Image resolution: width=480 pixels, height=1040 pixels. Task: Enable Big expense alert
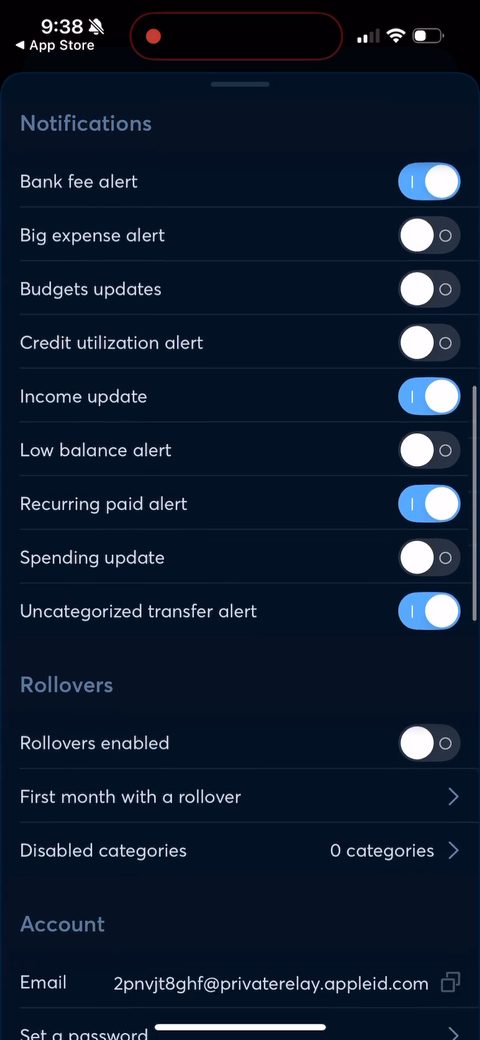pos(429,235)
